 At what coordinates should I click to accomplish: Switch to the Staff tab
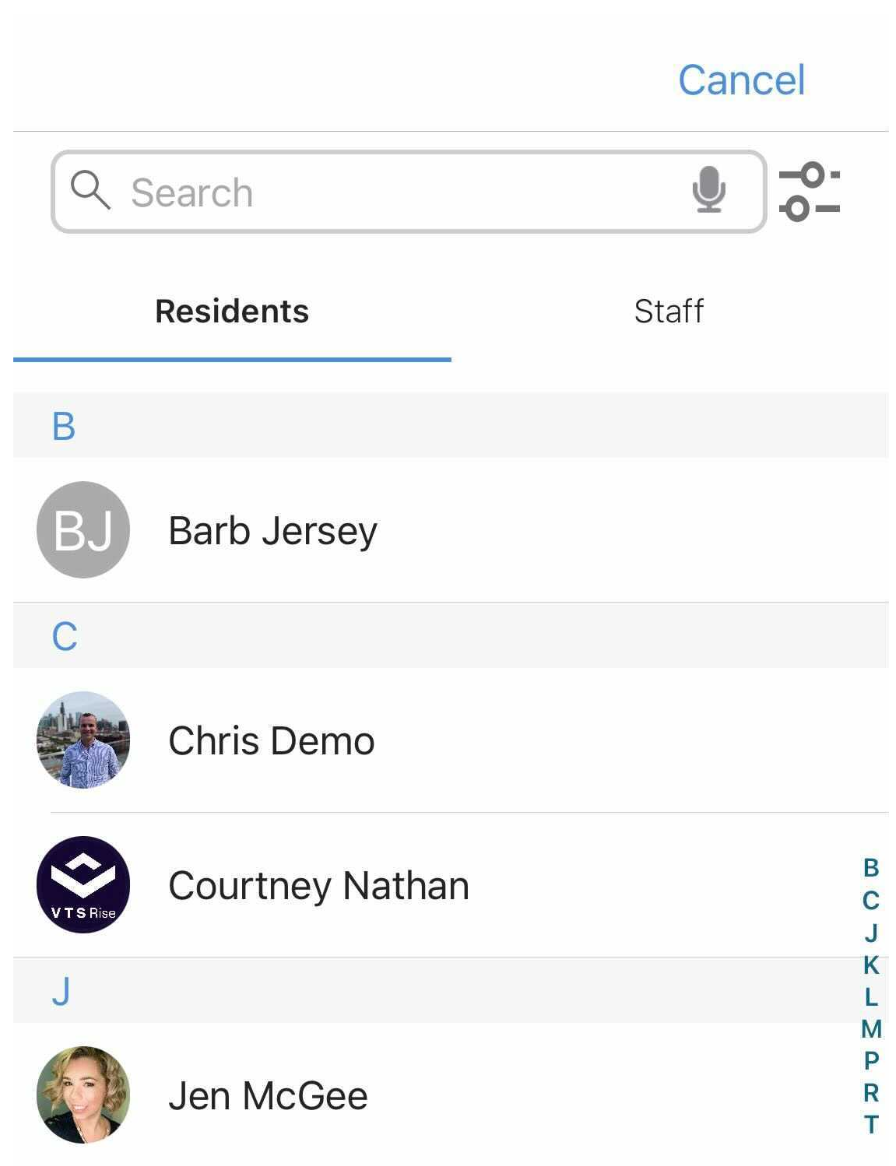click(x=669, y=311)
